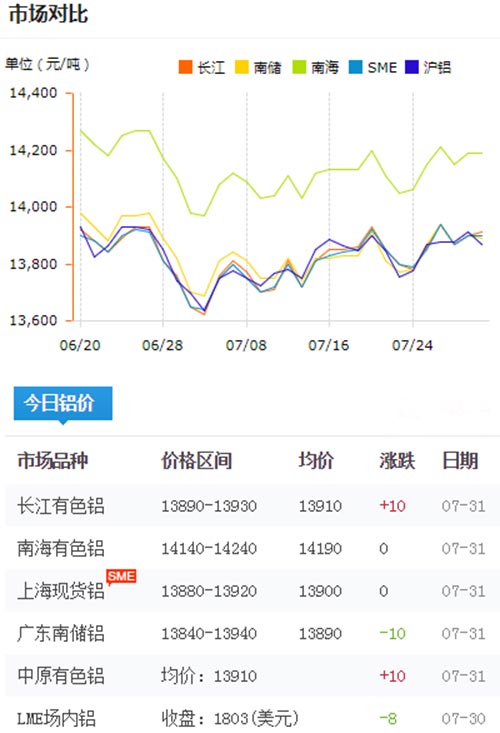Toggle the 南海 series in chart legend
The height and width of the screenshot is (733, 500).
click(316, 67)
